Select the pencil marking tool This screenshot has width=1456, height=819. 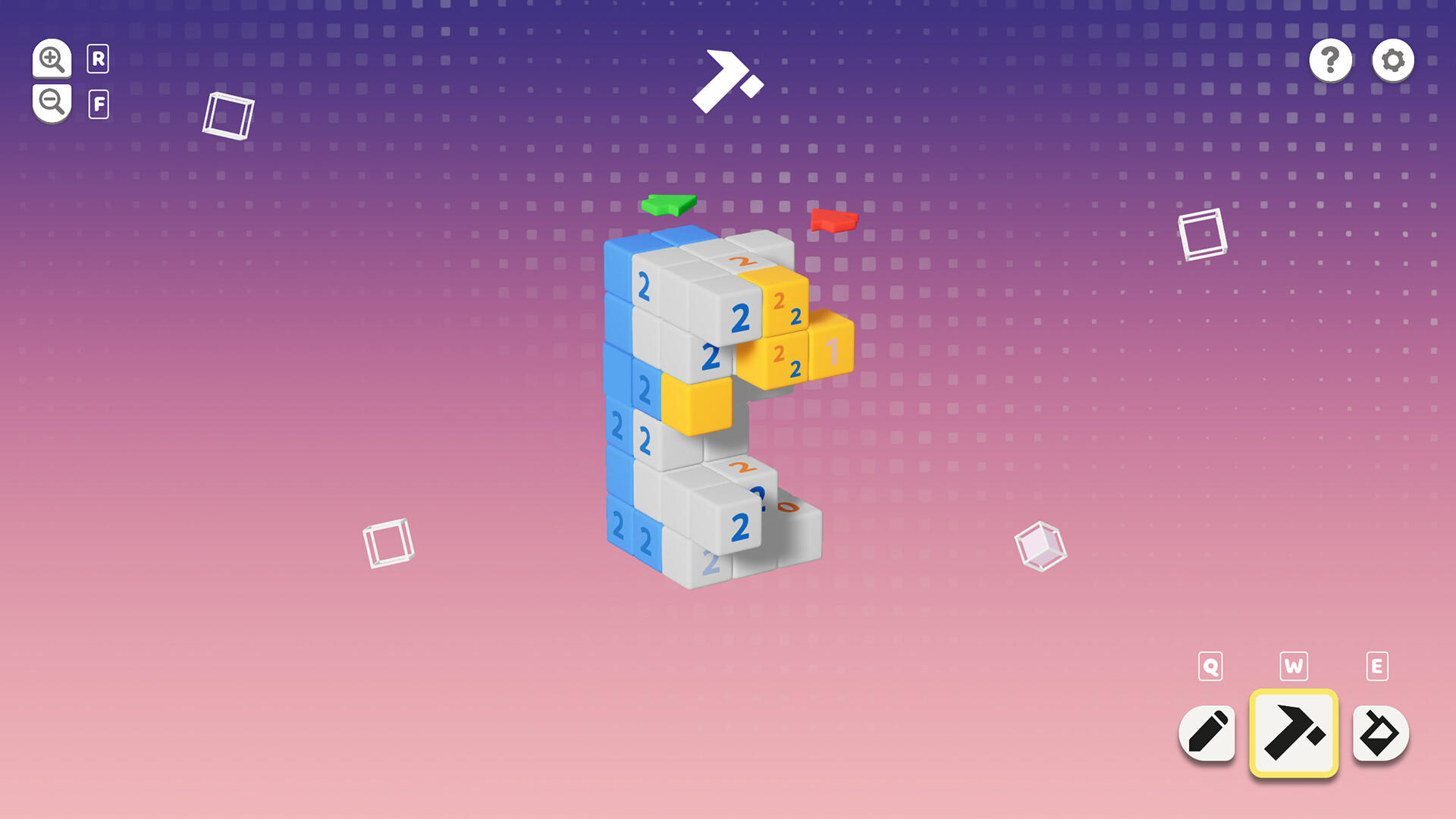click(x=1207, y=733)
